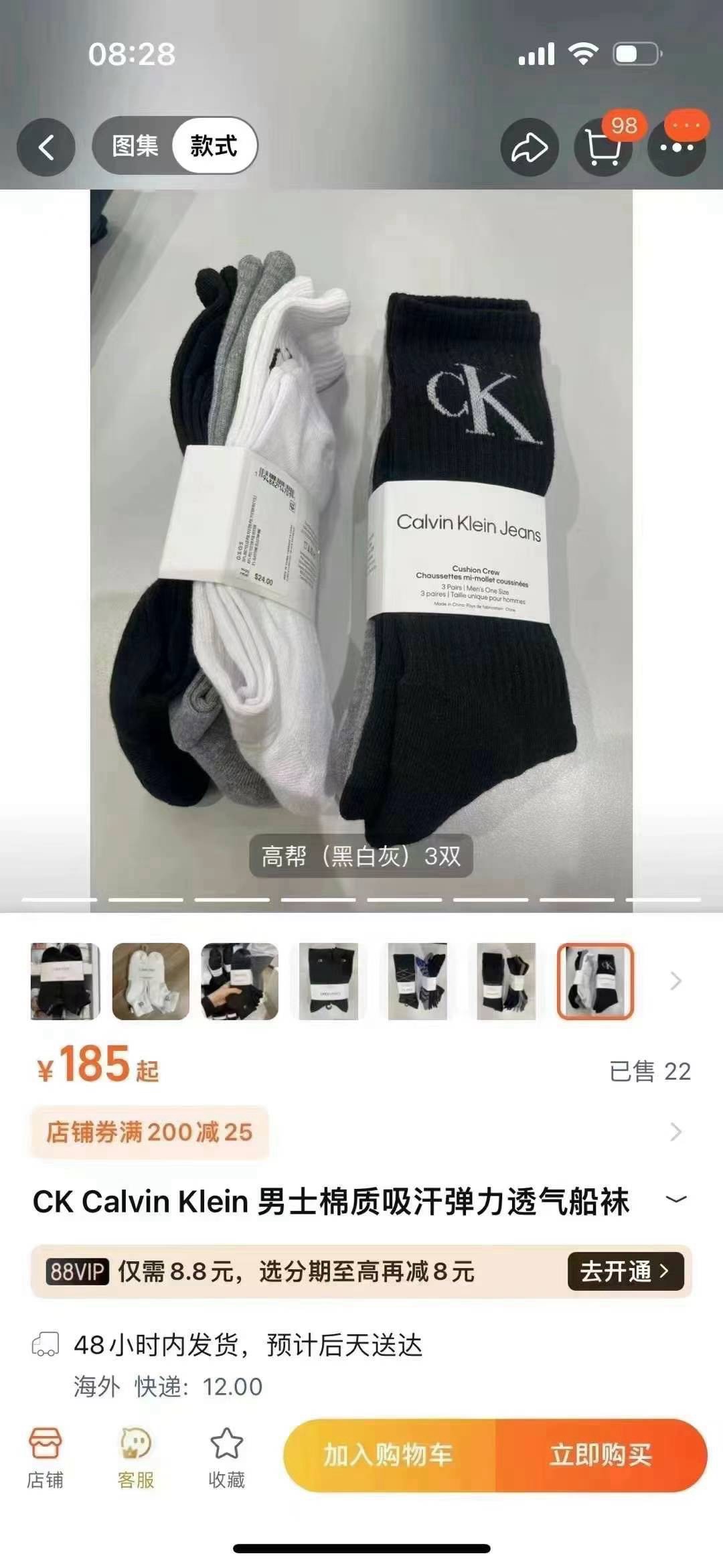The image size is (723, 1568).
Task: Select the first style thumbnail
Action: coord(65,981)
